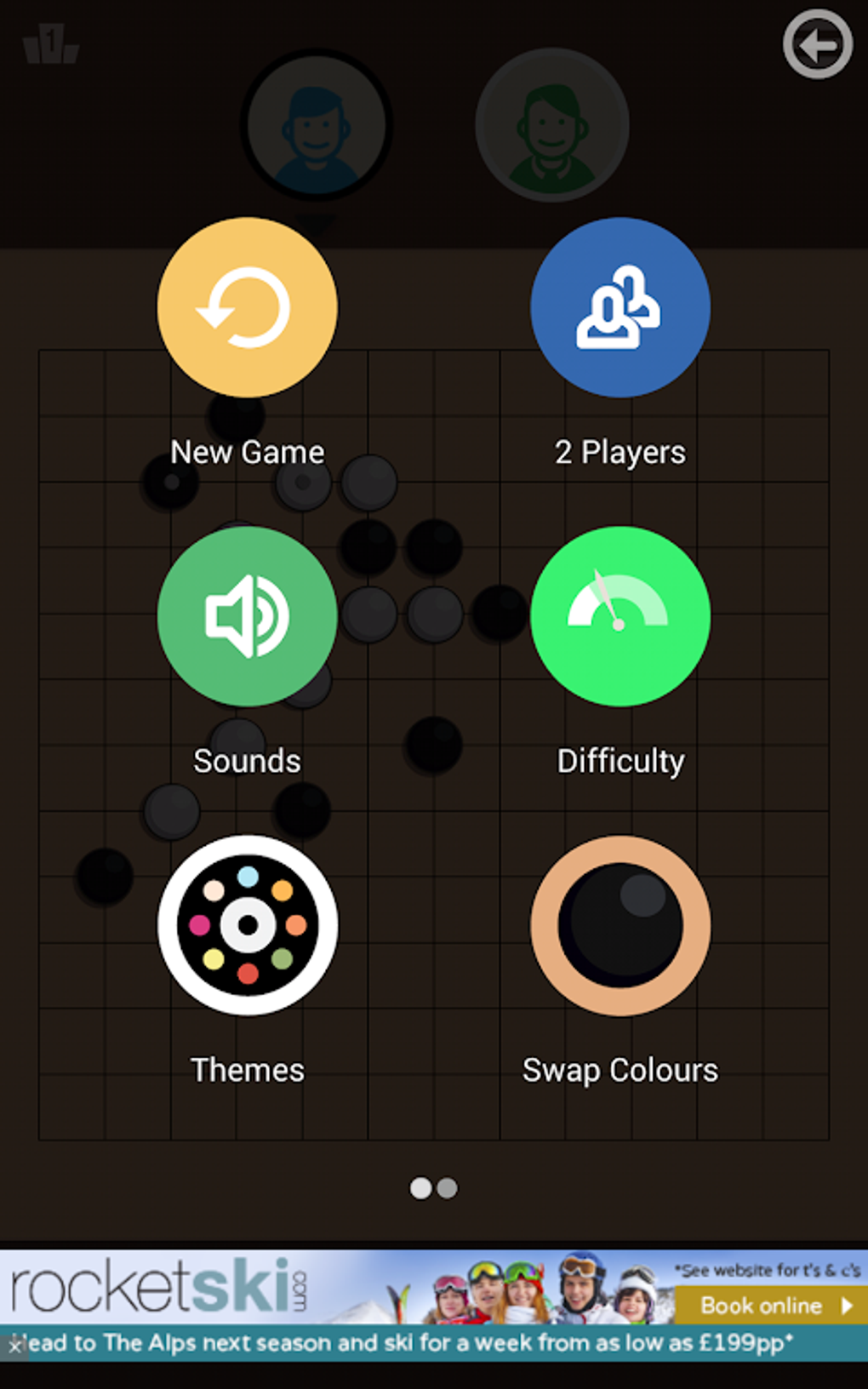
Task: Close the menu with the back arrow
Action: pyautogui.click(x=818, y=44)
